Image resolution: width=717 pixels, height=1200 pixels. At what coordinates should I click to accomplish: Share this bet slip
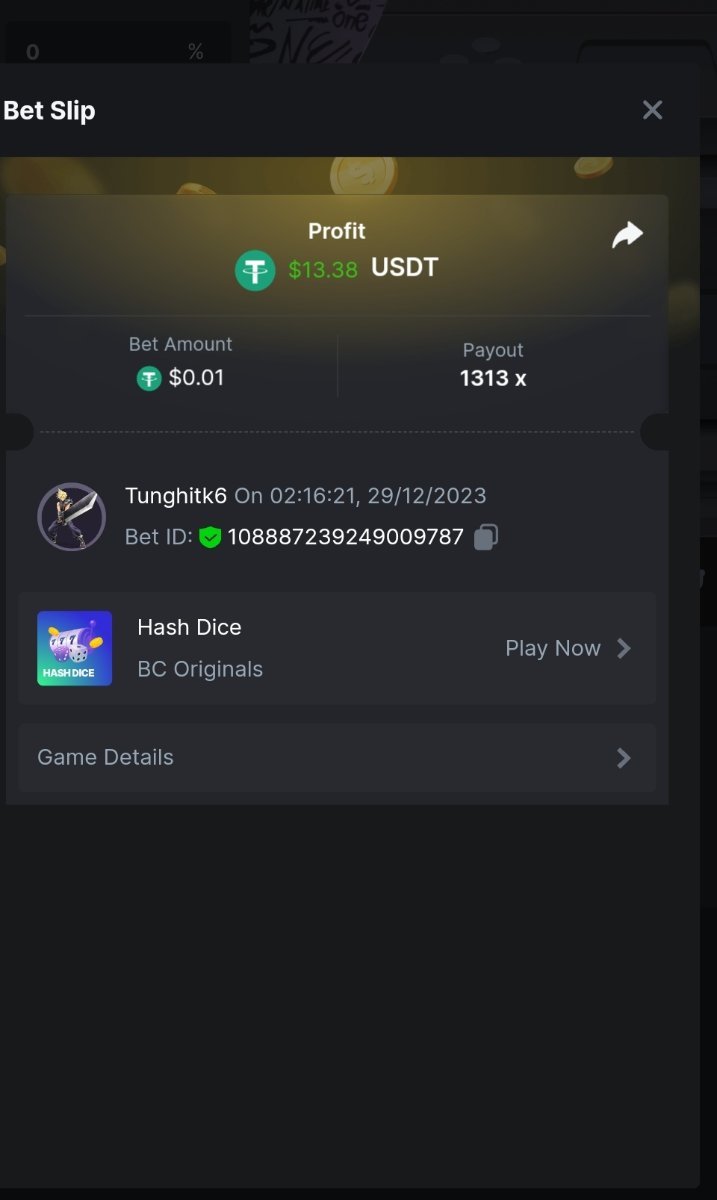pyautogui.click(x=627, y=235)
